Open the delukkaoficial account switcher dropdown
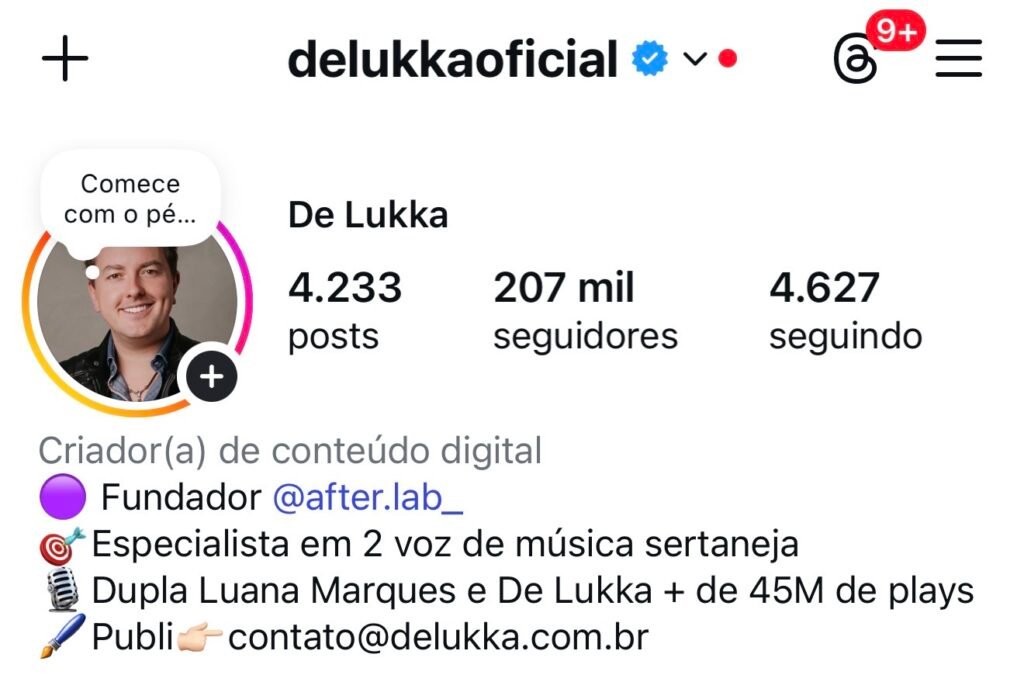This screenshot has width=1024, height=675. [694, 60]
